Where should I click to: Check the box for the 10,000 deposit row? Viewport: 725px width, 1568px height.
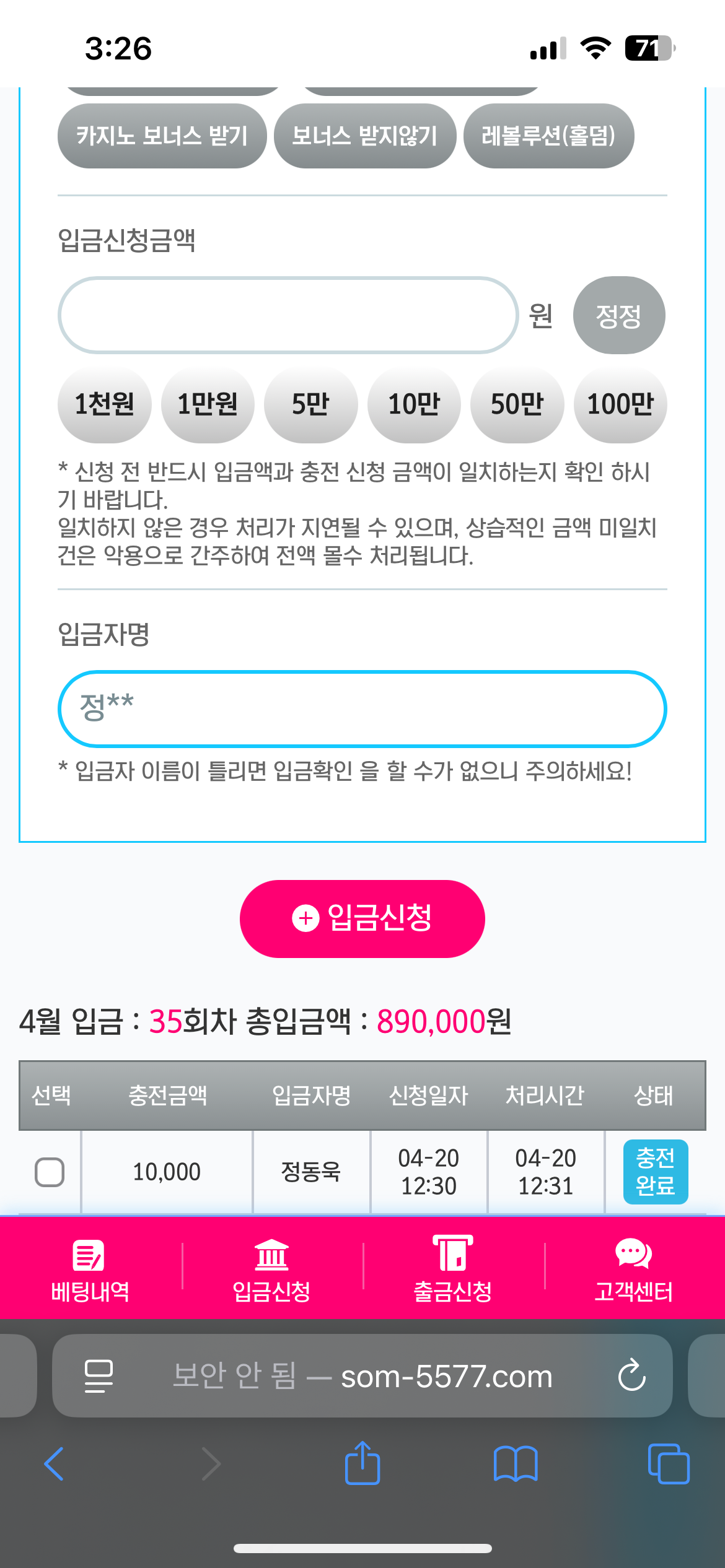point(50,1172)
